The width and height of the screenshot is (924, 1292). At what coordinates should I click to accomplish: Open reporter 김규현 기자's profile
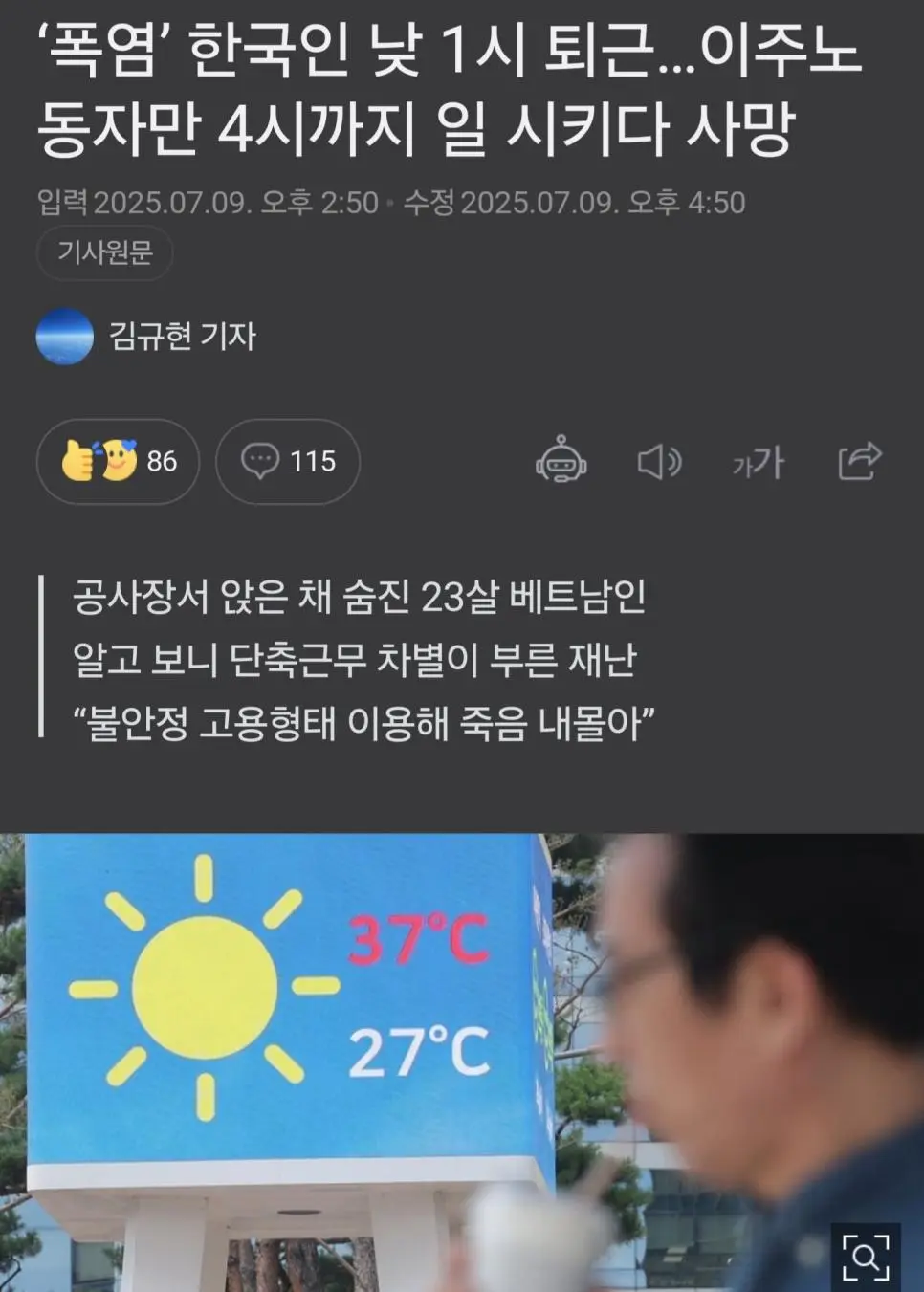(x=181, y=337)
